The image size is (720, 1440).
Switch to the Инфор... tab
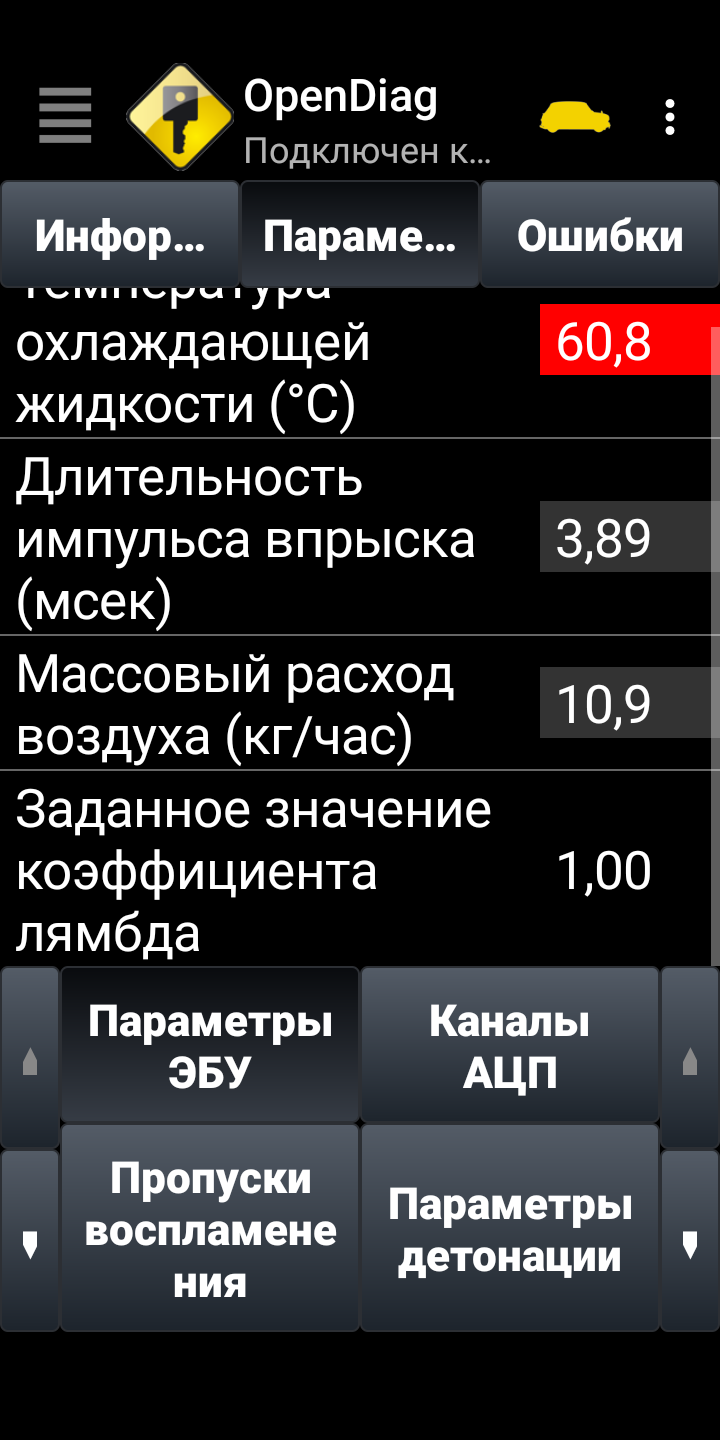pos(120,236)
